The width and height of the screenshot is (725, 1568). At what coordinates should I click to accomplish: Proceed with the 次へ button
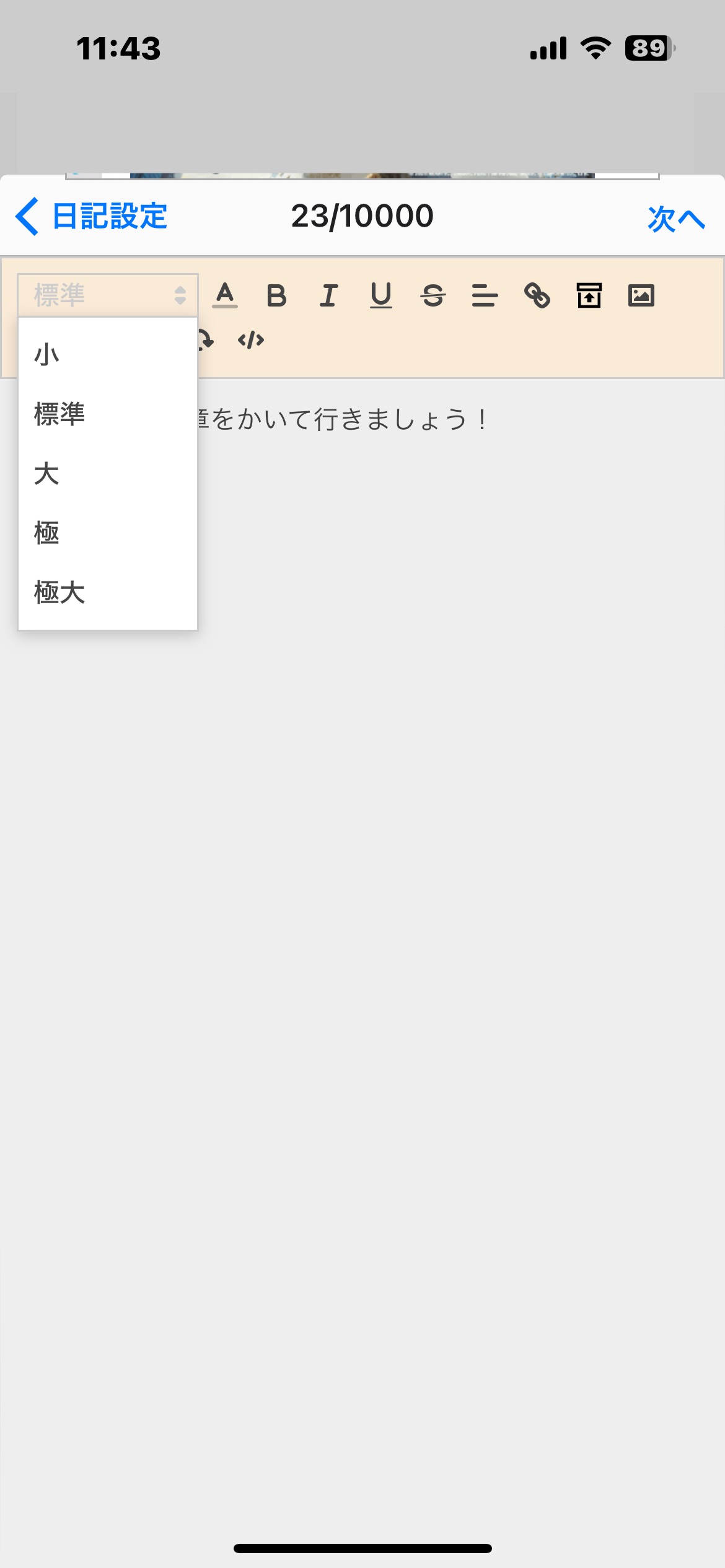676,219
